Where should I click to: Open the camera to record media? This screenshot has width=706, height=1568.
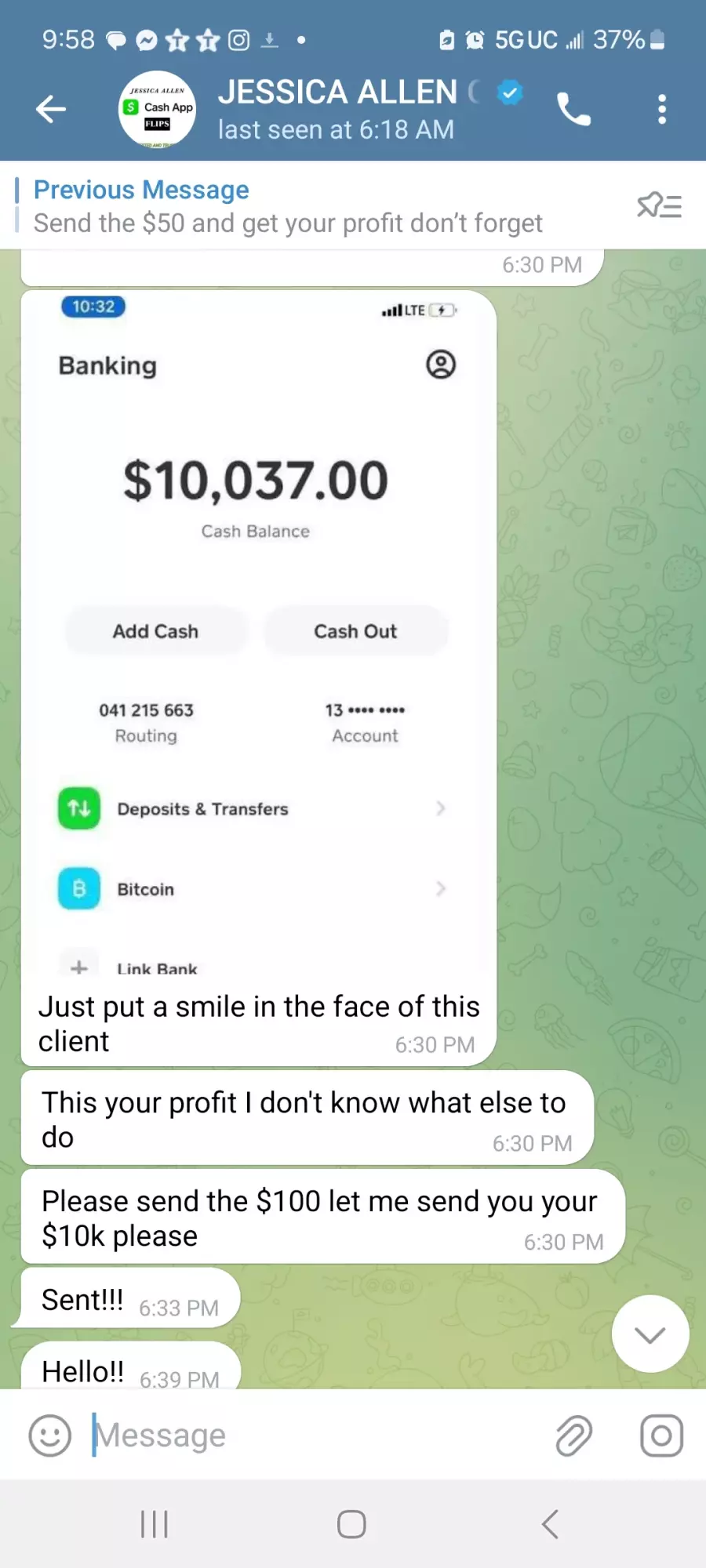tap(661, 1436)
